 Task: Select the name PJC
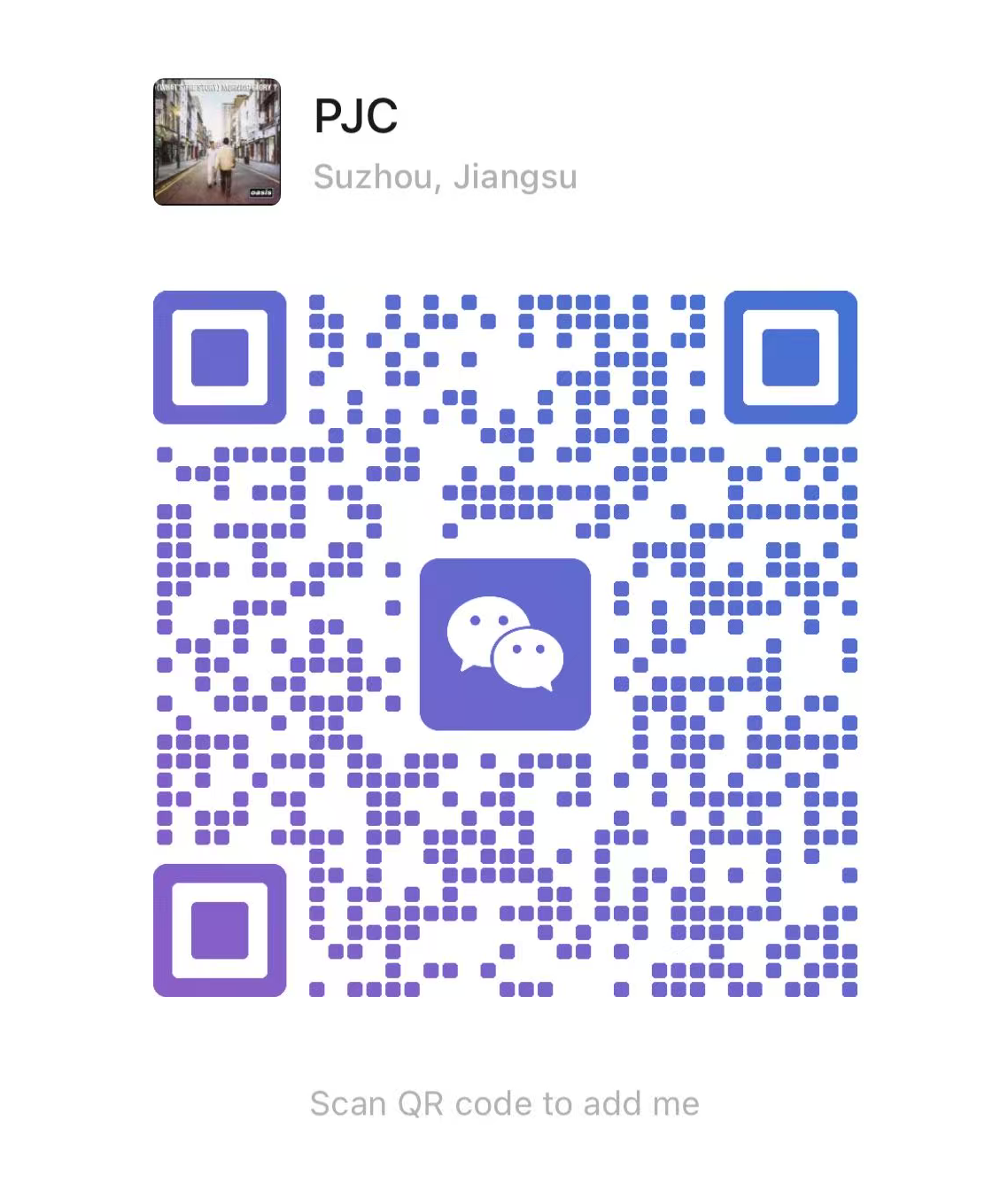click(355, 115)
